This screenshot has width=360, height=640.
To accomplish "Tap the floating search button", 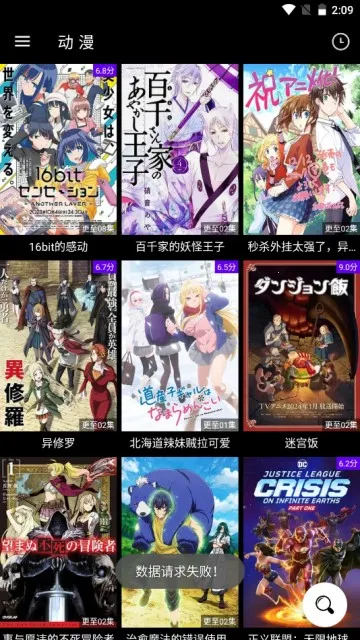I will pos(324,605).
